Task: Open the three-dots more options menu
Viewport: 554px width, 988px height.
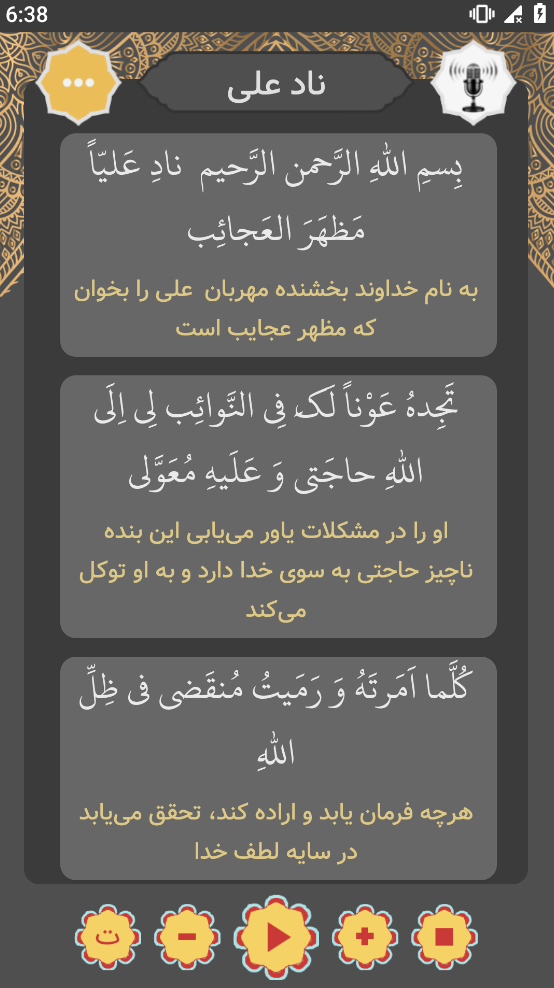Action: pos(78,83)
